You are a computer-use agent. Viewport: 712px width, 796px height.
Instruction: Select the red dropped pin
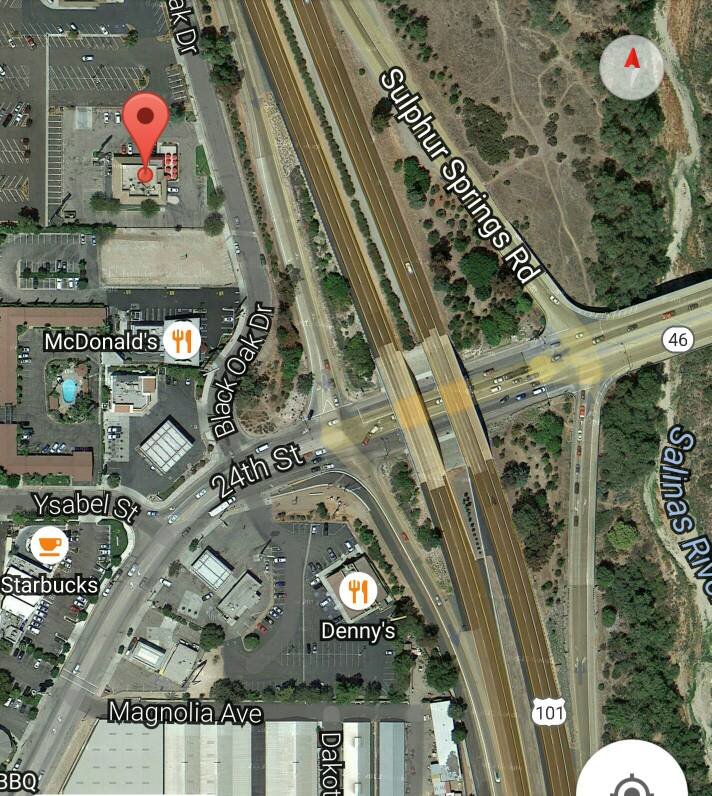point(148,133)
